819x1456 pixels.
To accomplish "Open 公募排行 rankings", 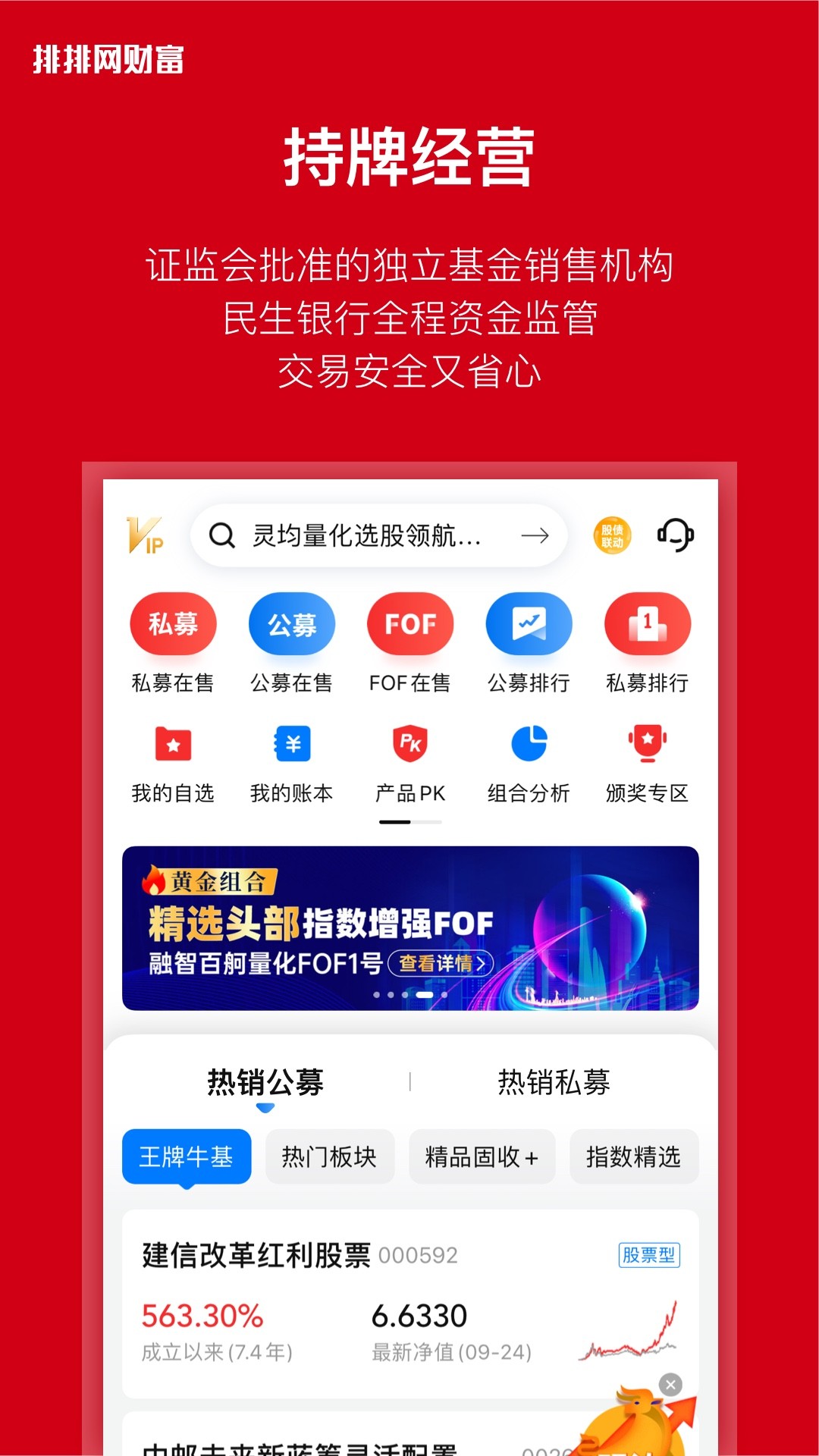I will [x=529, y=643].
